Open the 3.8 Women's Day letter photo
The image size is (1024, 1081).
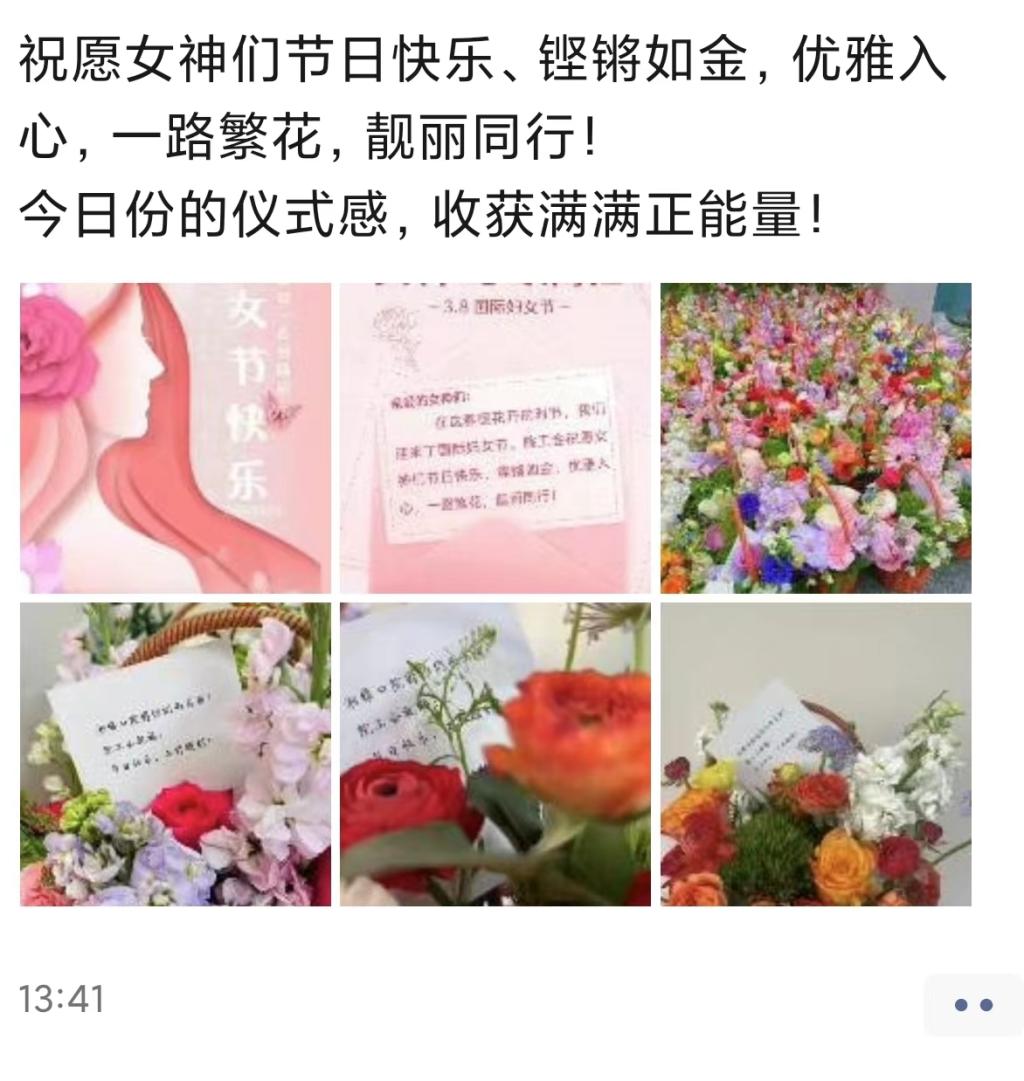click(495, 438)
